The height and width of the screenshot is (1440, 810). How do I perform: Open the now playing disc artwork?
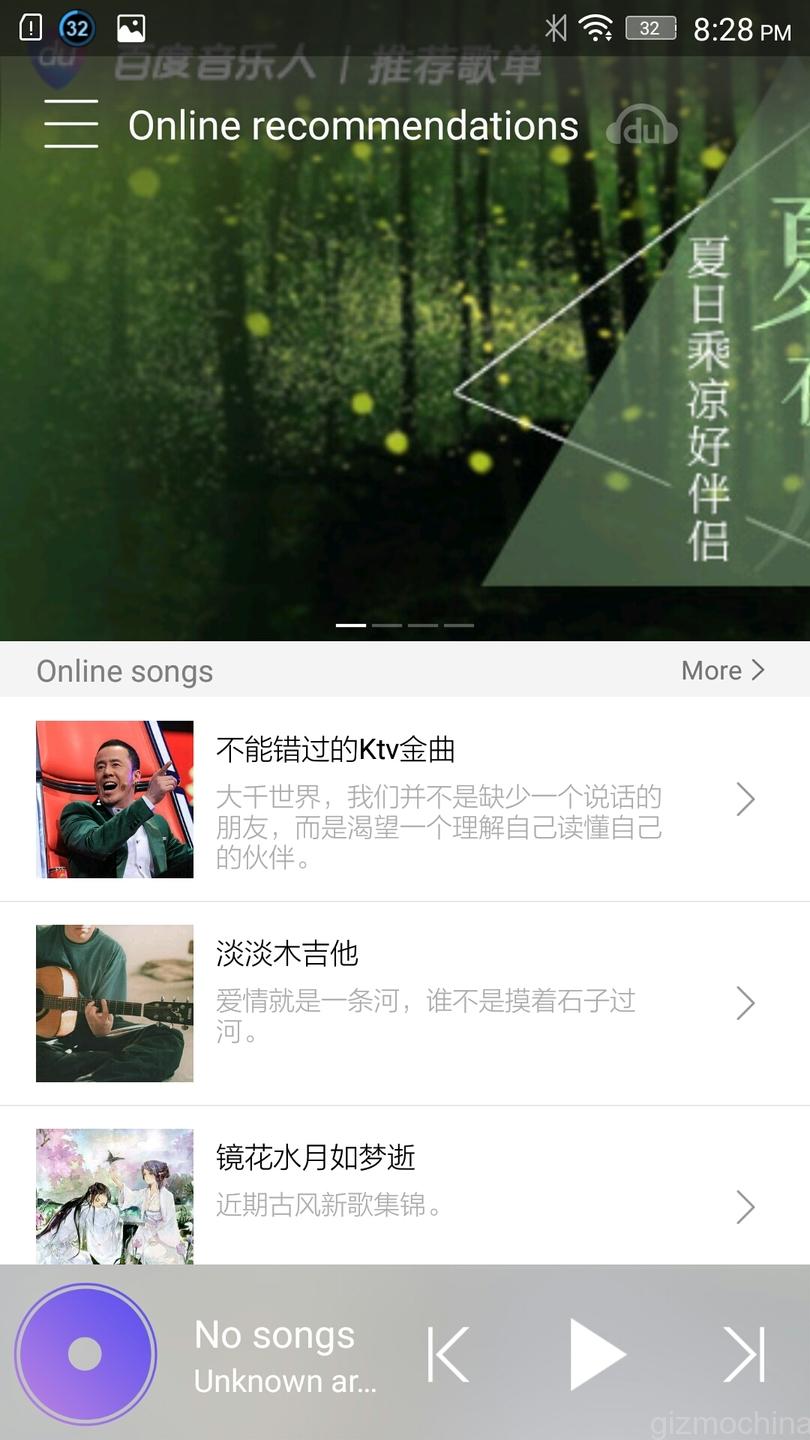coord(85,1354)
